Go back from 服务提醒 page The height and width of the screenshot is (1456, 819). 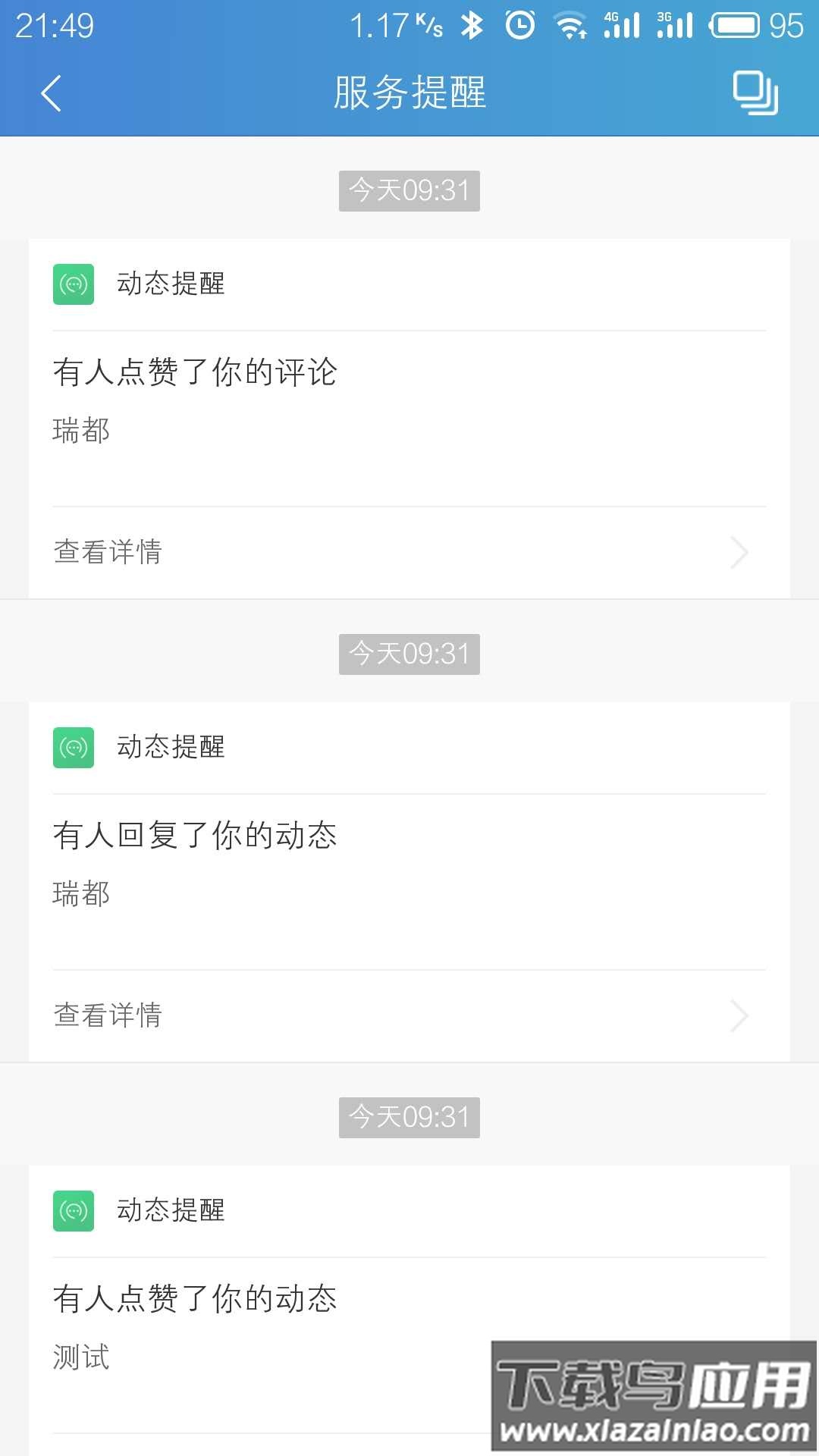point(51,94)
